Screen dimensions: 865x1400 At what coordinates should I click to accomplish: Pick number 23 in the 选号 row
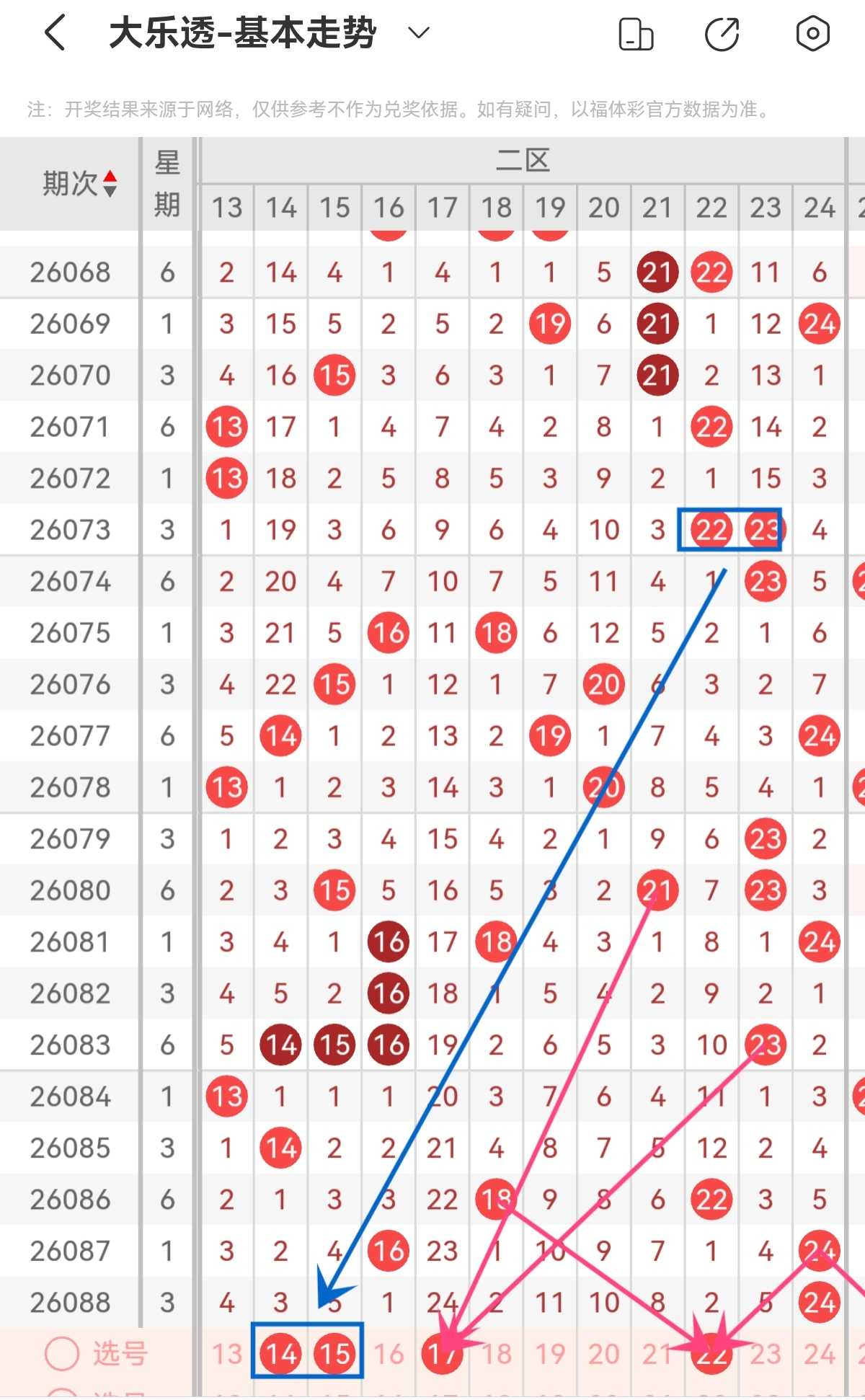[766, 1354]
